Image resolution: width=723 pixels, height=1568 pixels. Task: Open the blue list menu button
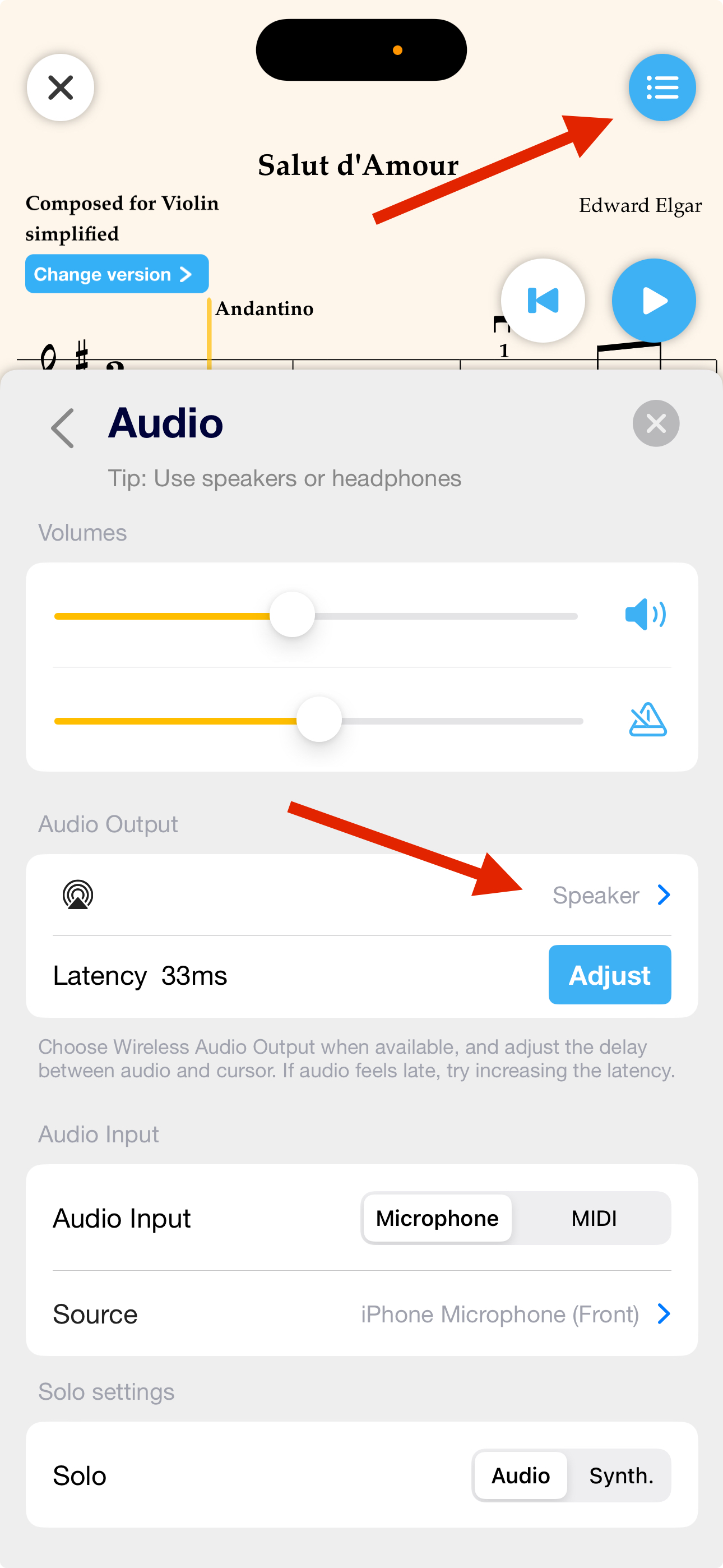[x=661, y=87]
